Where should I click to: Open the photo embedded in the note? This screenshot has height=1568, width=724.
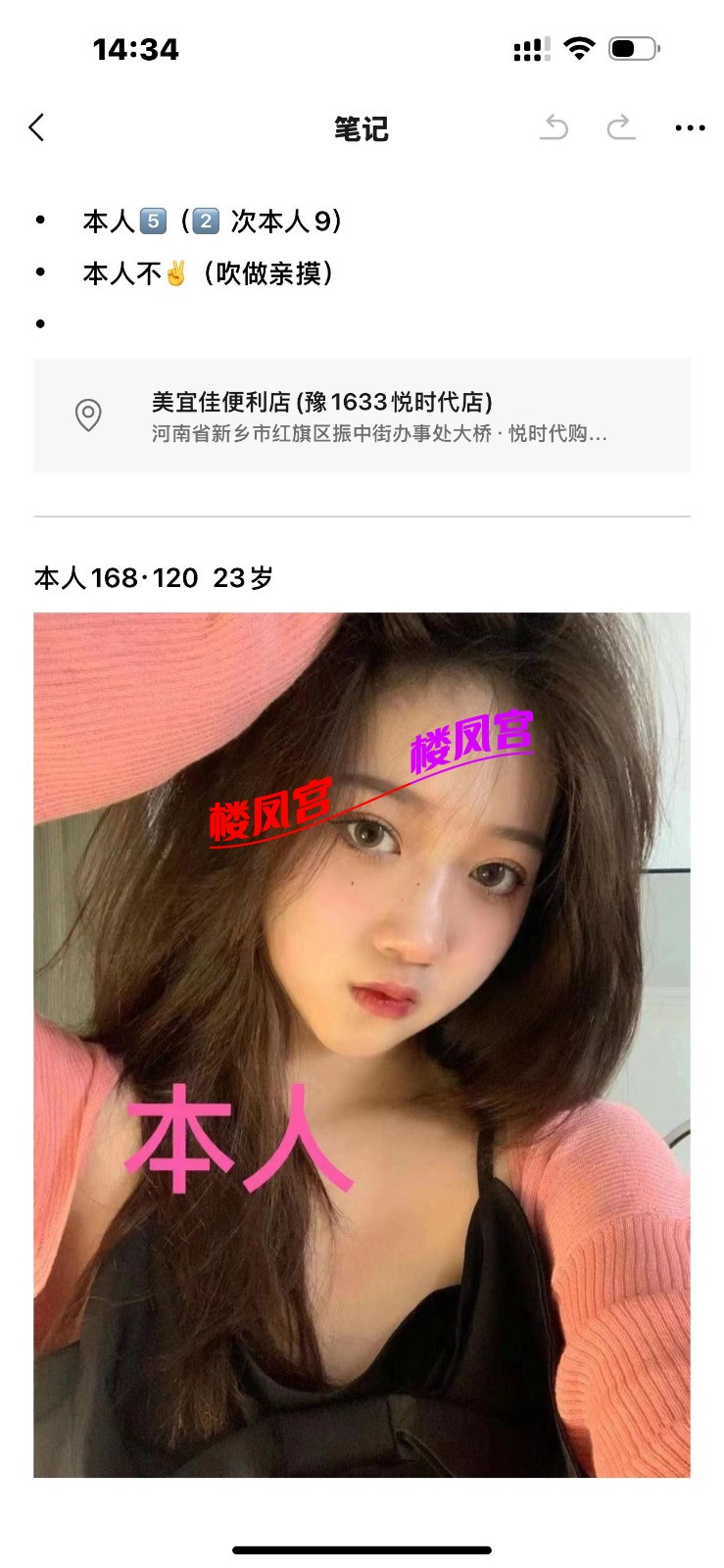click(x=362, y=1044)
